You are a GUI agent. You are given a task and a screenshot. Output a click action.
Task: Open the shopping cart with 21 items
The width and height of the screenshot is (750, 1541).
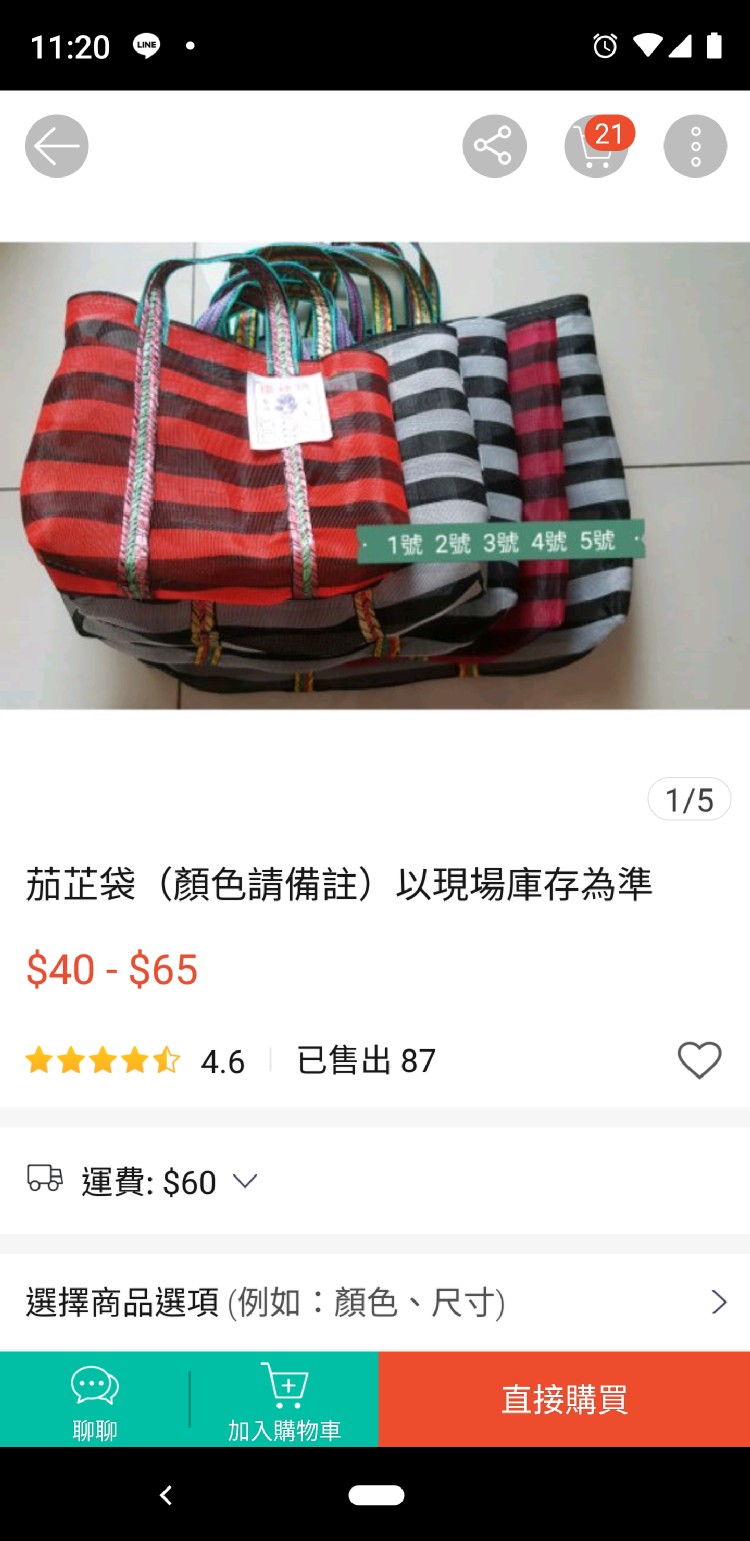coord(596,147)
